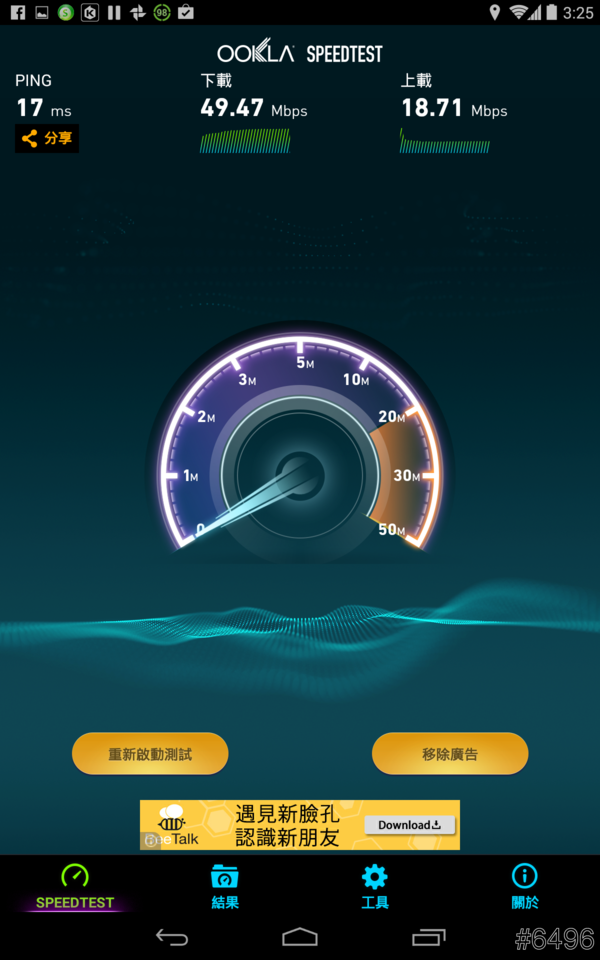Restart the test with 重新啟動測試

[150, 754]
